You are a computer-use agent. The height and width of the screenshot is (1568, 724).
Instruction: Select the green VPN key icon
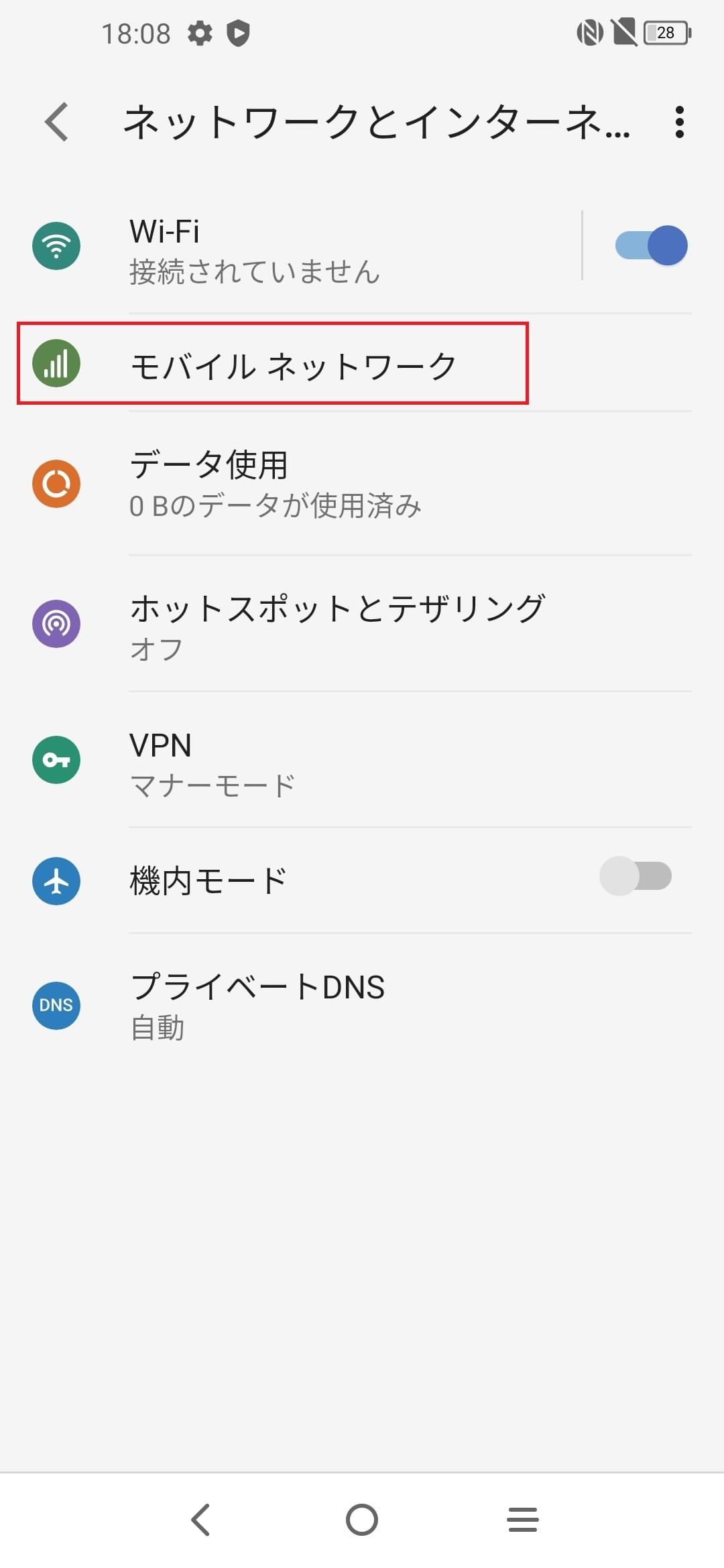click(56, 761)
